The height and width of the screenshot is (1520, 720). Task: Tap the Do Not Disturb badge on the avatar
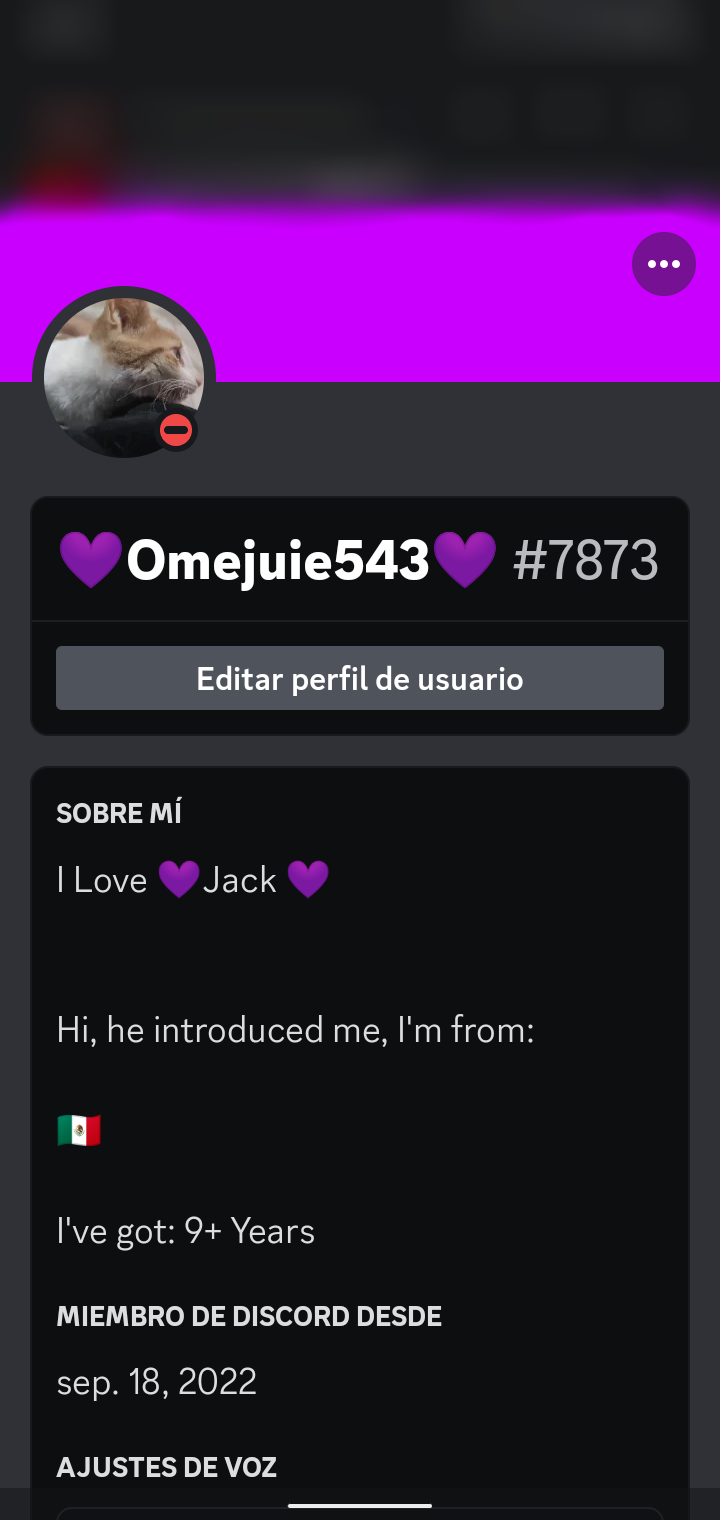(x=177, y=431)
